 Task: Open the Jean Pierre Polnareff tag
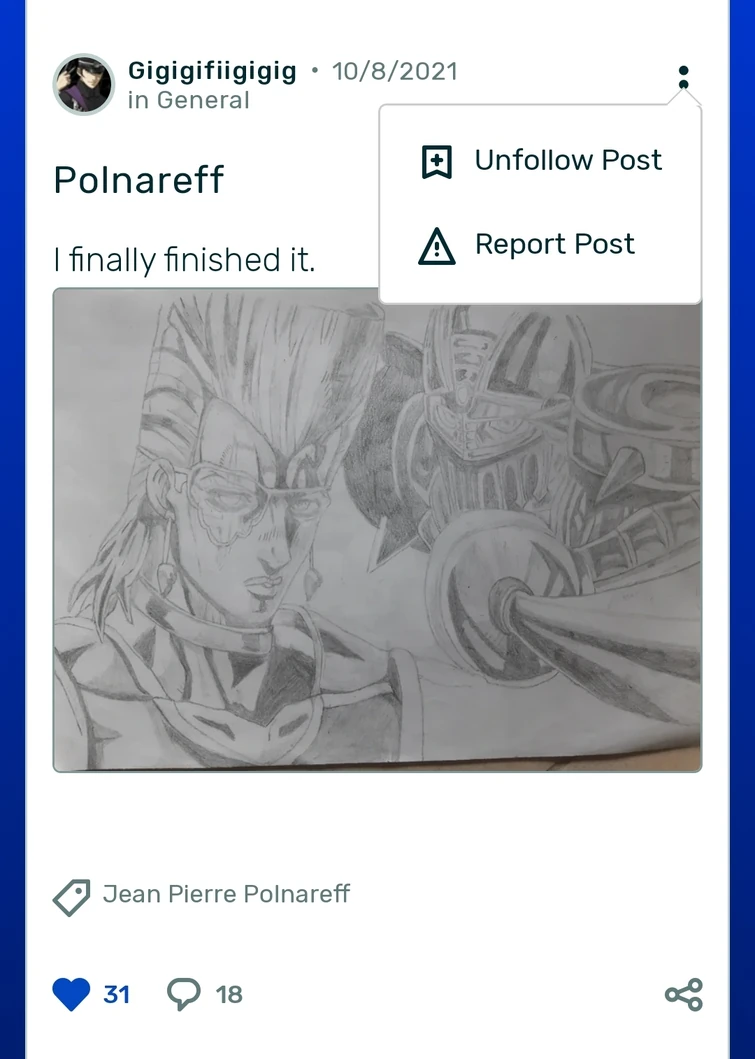click(226, 894)
